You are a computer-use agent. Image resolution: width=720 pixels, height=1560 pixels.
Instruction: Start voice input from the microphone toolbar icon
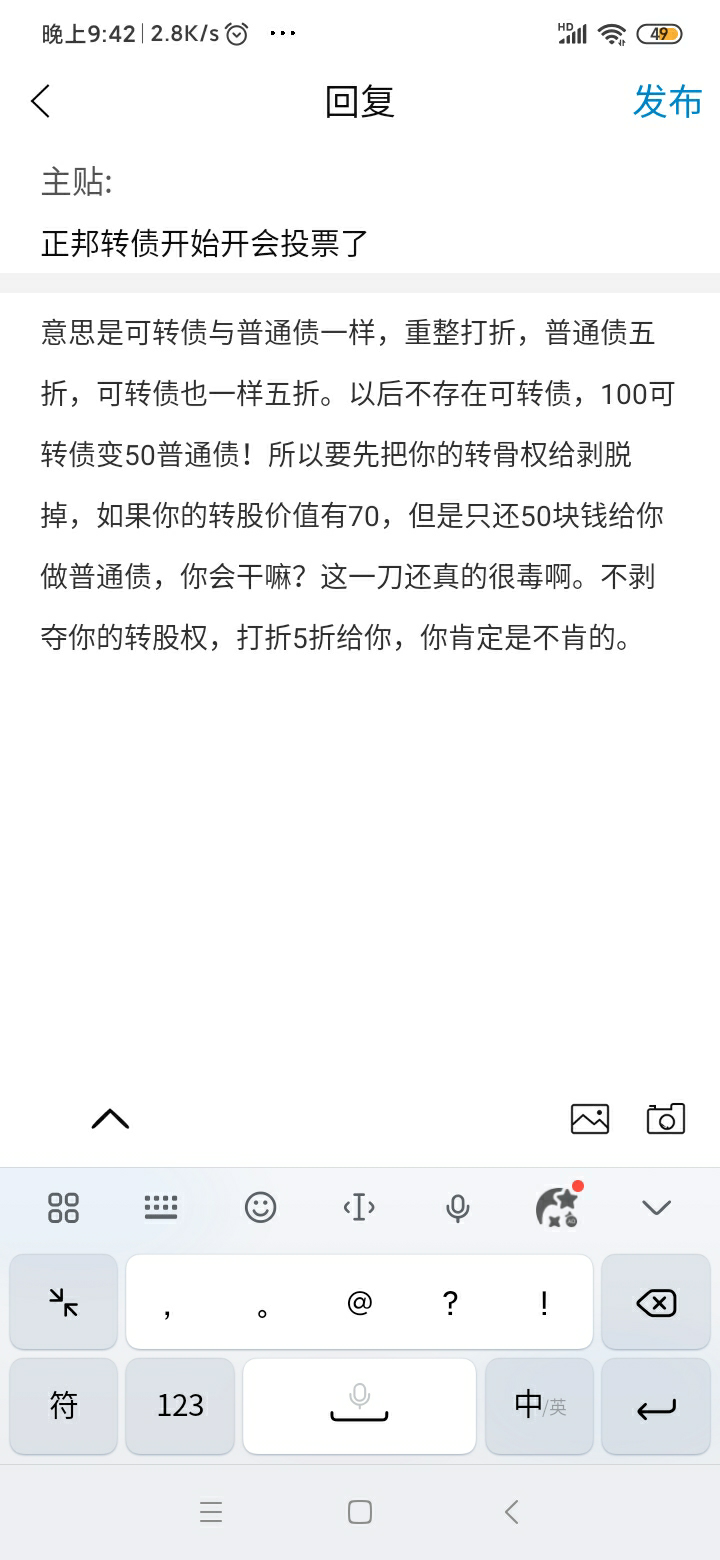pyautogui.click(x=457, y=1207)
